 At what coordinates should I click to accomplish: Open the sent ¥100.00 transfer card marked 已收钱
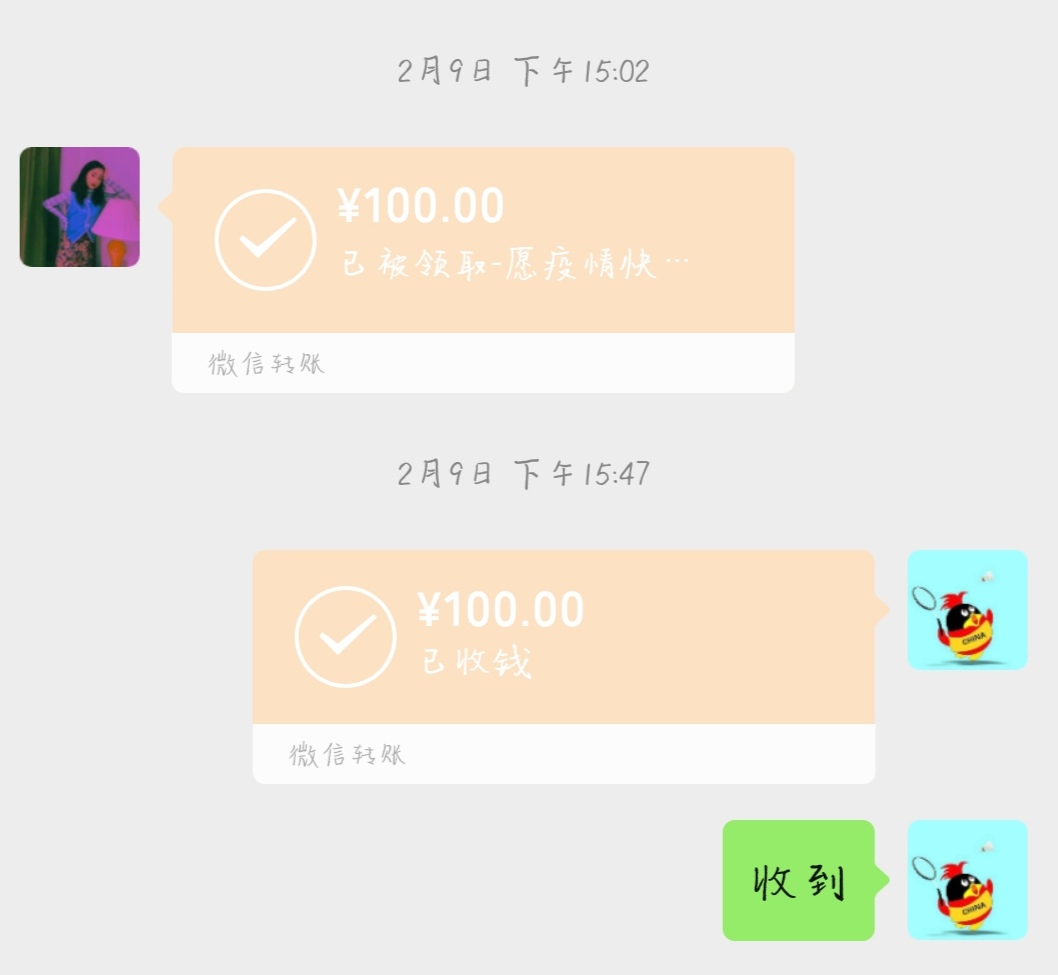coord(563,638)
